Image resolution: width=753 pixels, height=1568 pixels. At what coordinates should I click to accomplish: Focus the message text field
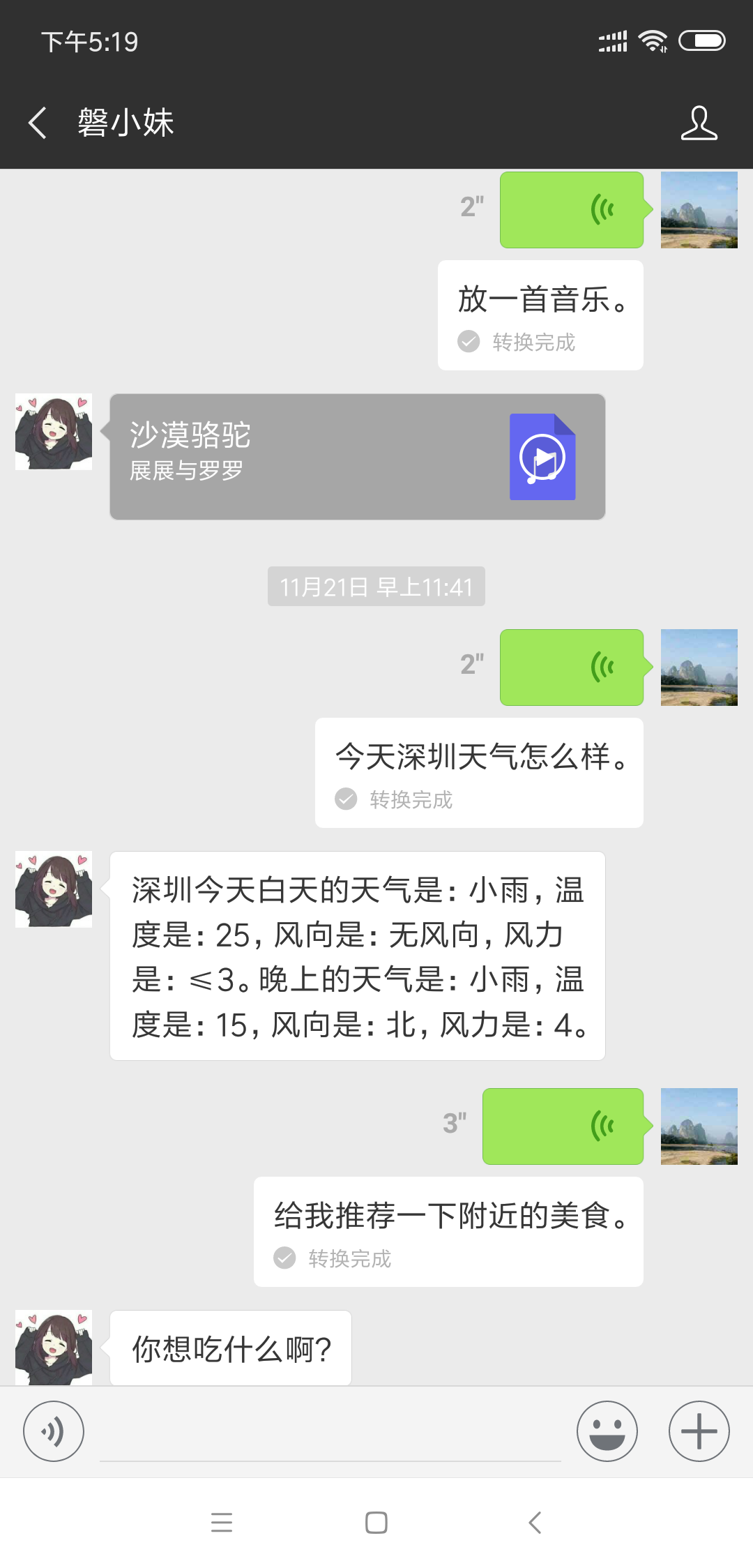pos(330,1433)
